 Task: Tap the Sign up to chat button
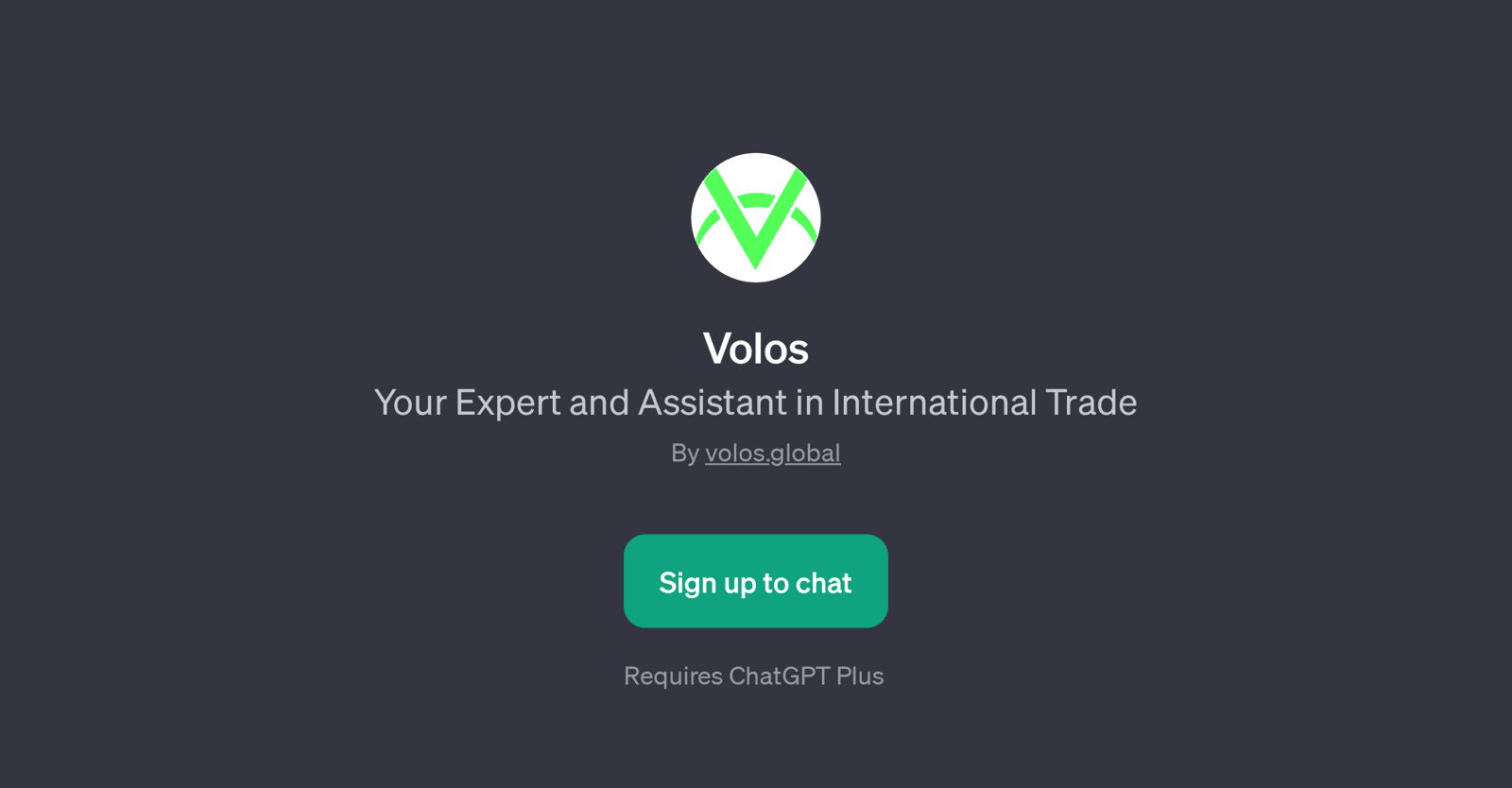point(755,581)
